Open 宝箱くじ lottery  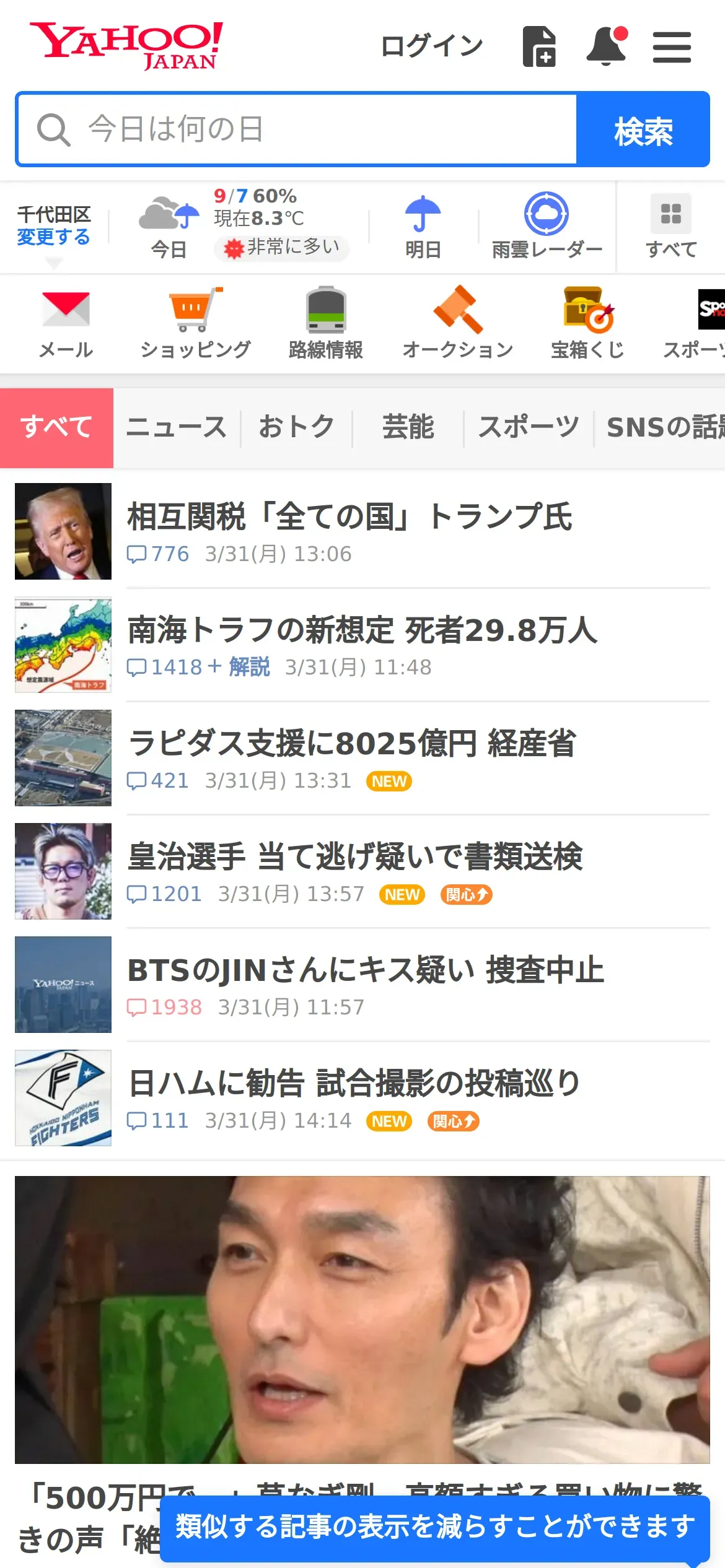tap(587, 323)
